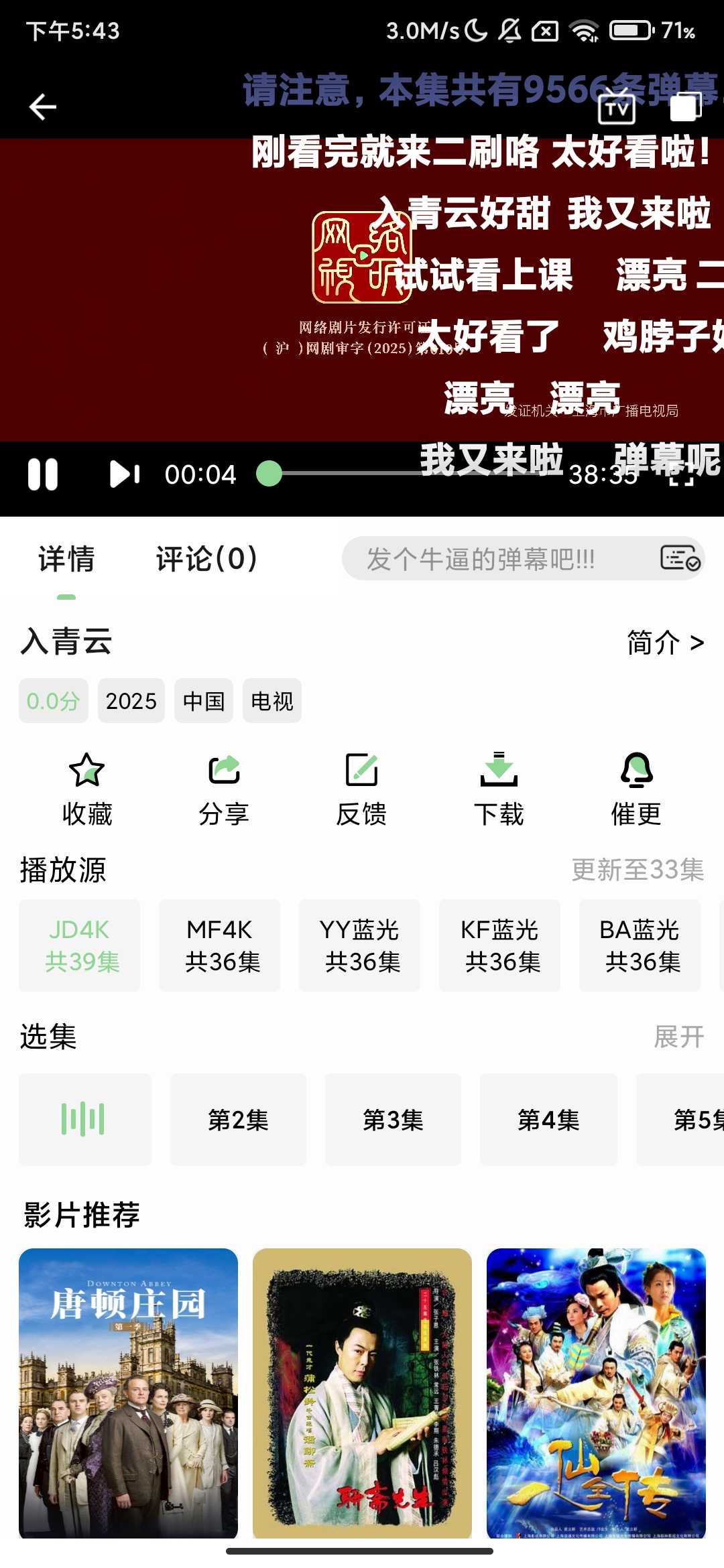Open the 简介 synopsis details
The height and width of the screenshot is (1568, 724).
coord(664,643)
